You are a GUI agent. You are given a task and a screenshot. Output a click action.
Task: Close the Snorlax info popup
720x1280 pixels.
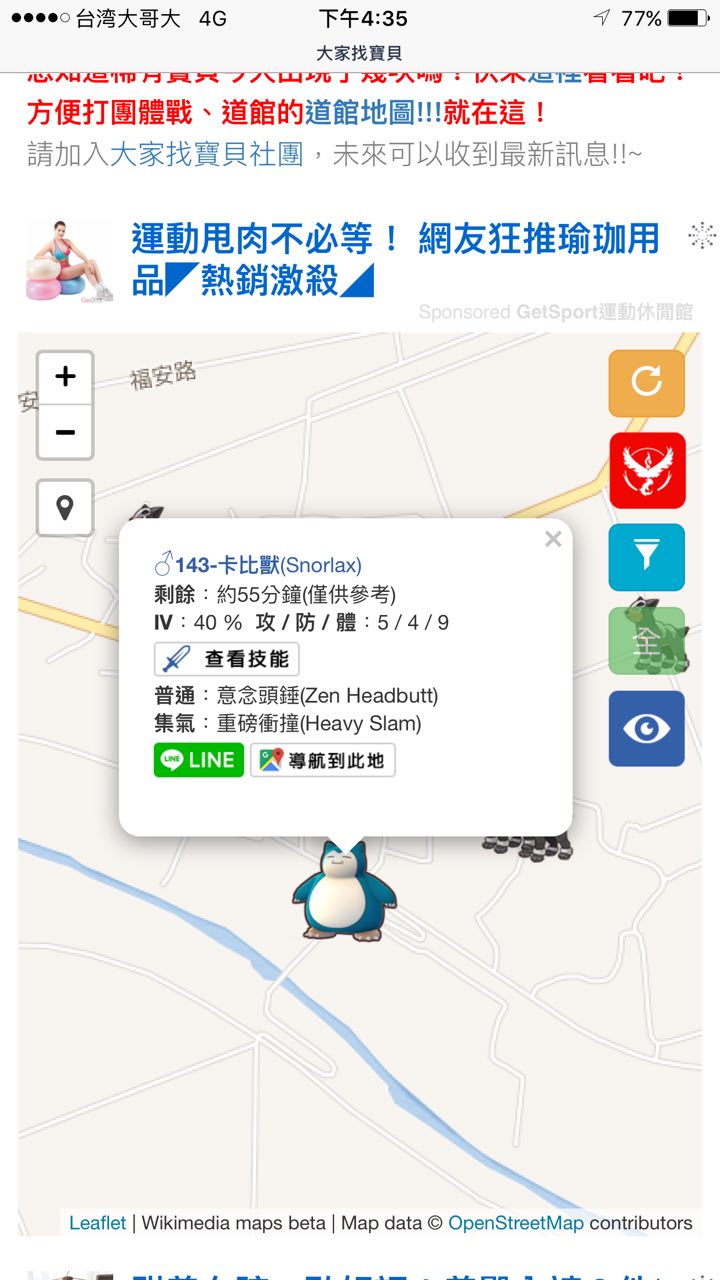pos(553,540)
